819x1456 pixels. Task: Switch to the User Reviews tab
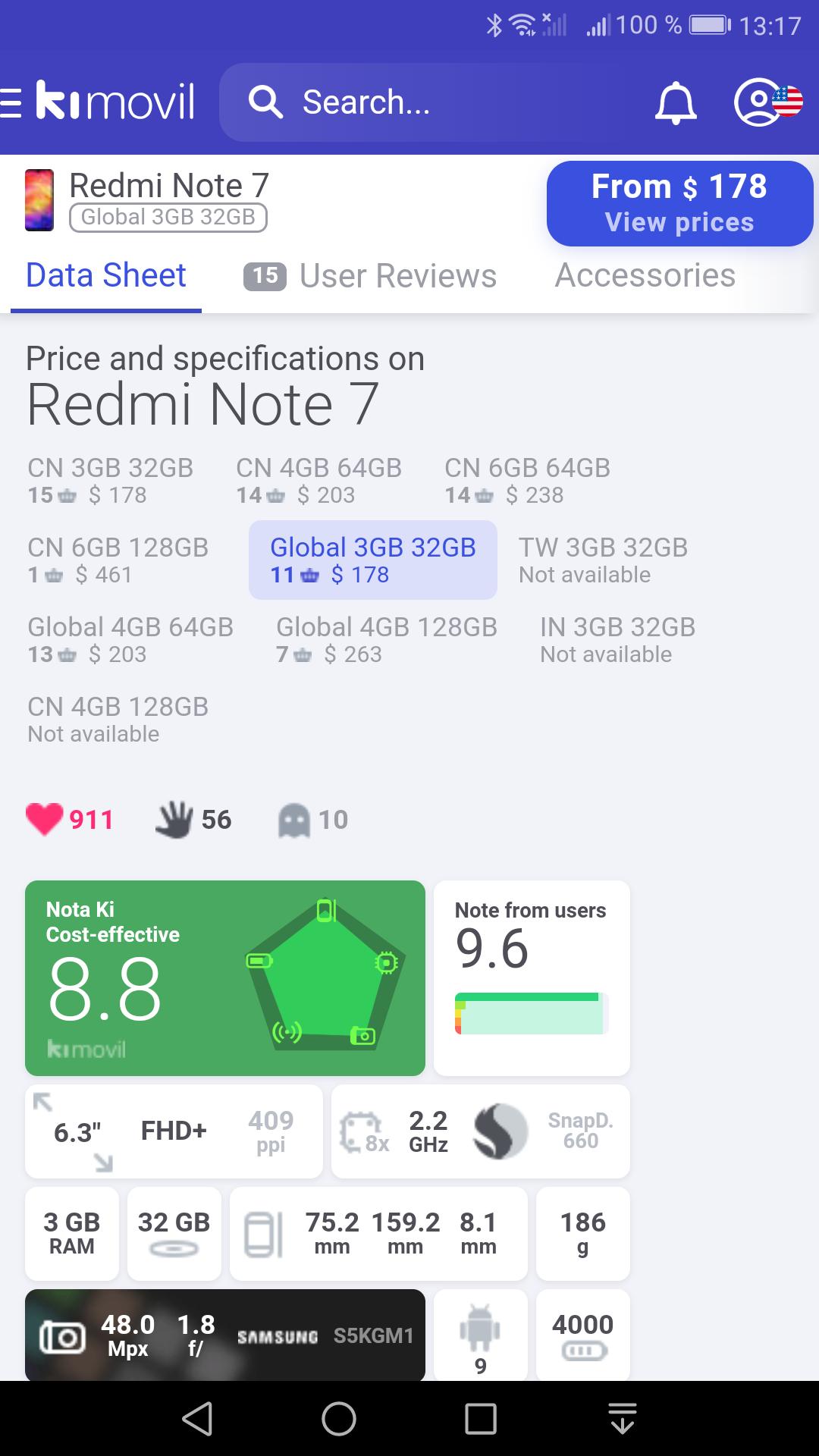tap(370, 276)
